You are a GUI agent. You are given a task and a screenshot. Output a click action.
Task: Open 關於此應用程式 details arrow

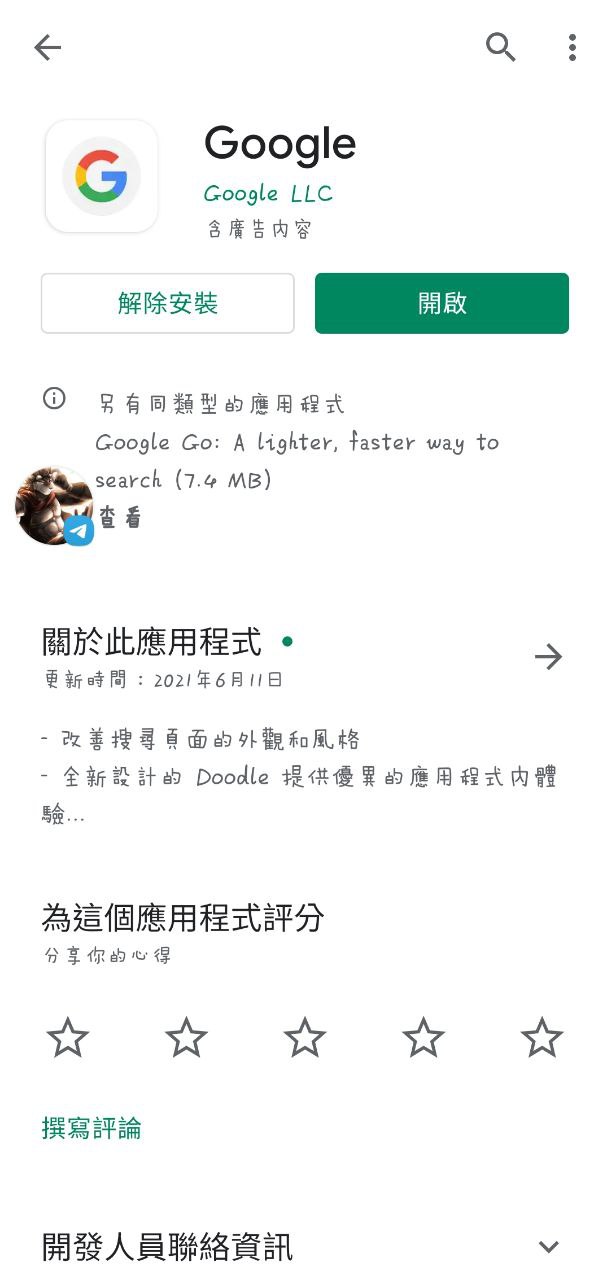(x=548, y=656)
